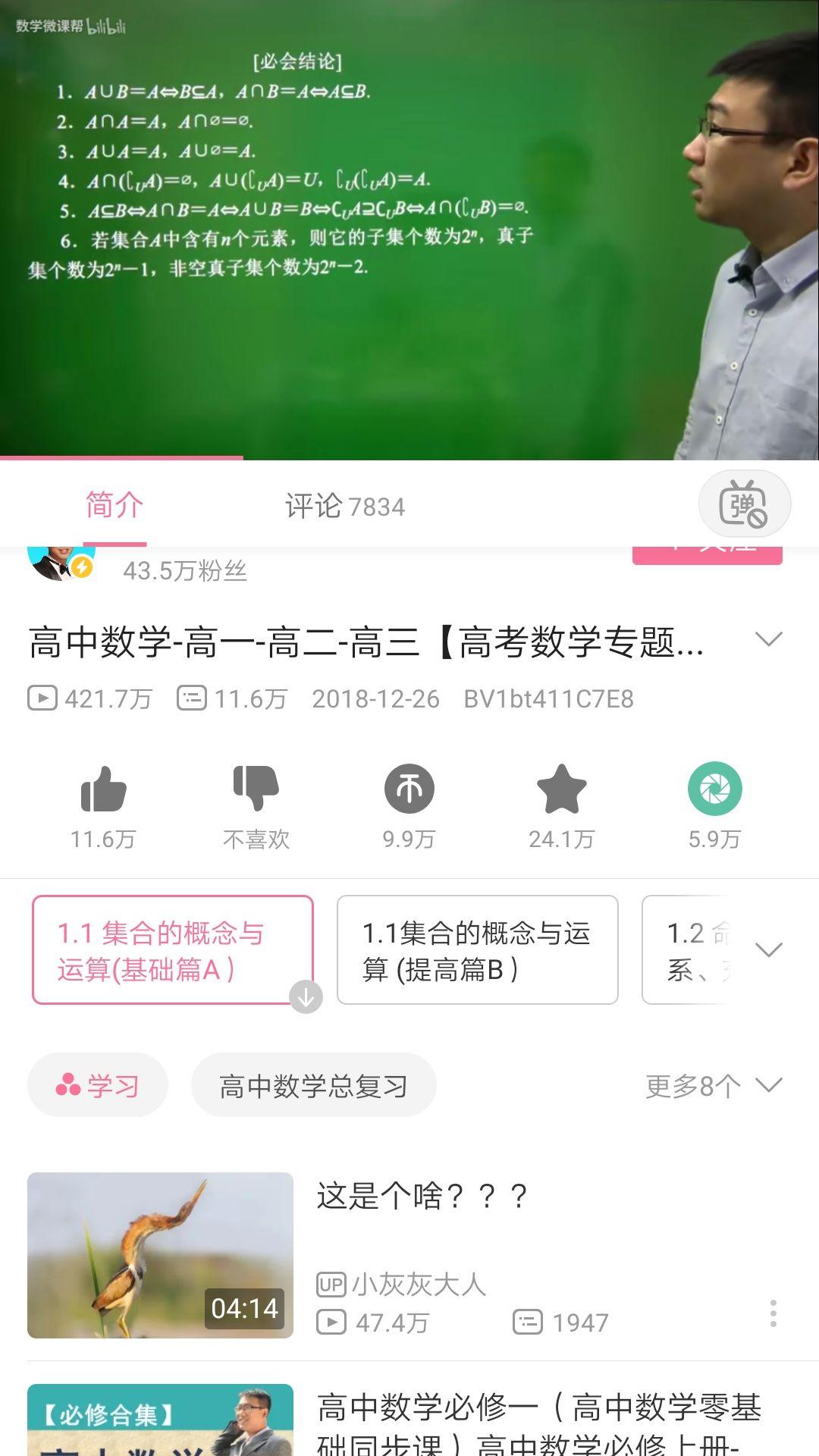The width and height of the screenshot is (819, 1456).
Task: Select episode 1.1 提高篇B
Action: (x=478, y=949)
